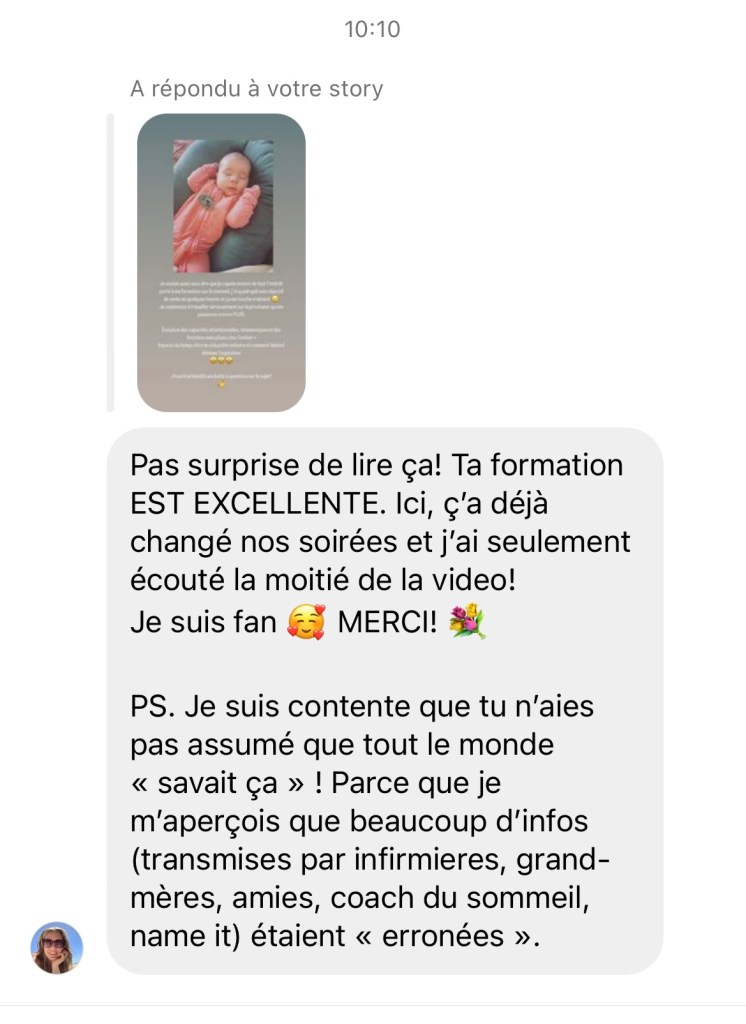The width and height of the screenshot is (746, 1024).
Task: Open the replied story thumbnail
Action: 221,262
